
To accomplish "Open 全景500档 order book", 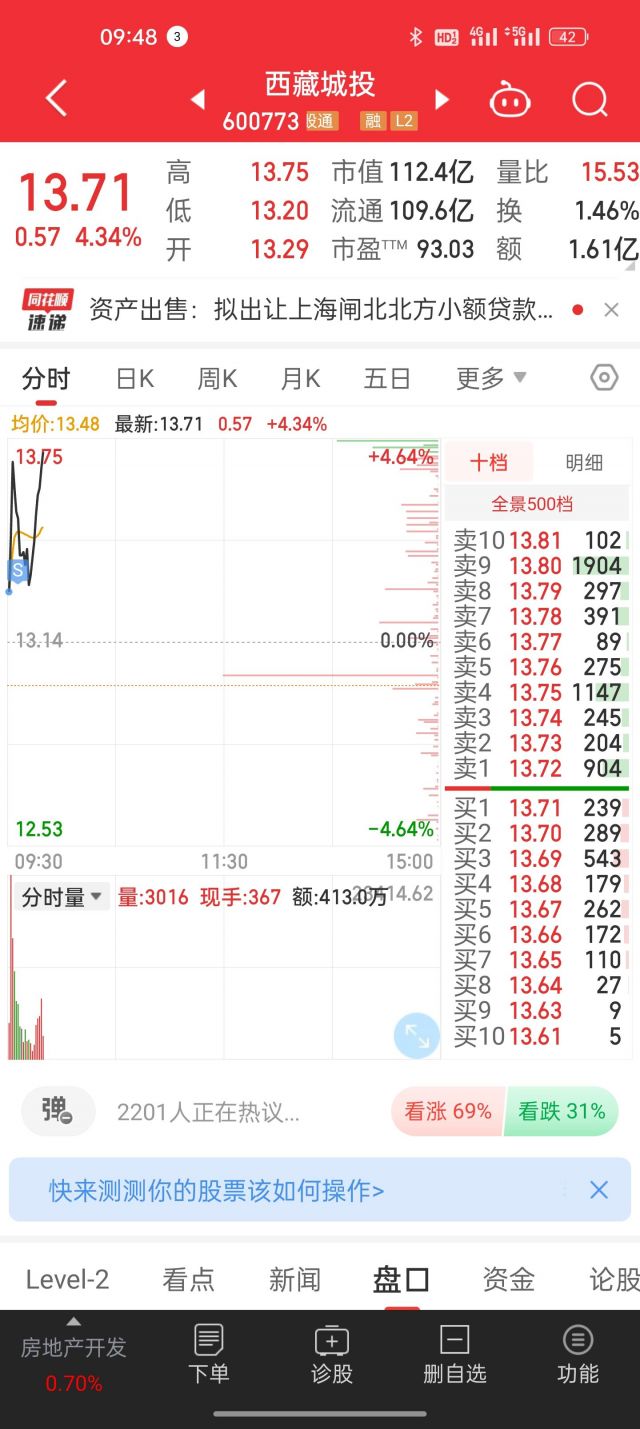I will pos(532,504).
